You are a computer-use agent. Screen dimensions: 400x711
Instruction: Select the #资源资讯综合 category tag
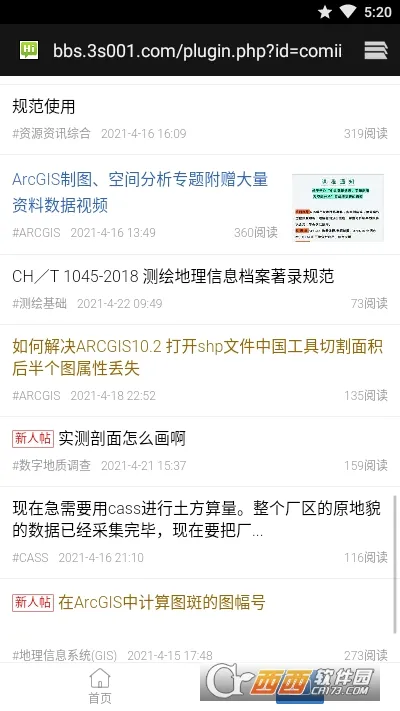coord(51,133)
